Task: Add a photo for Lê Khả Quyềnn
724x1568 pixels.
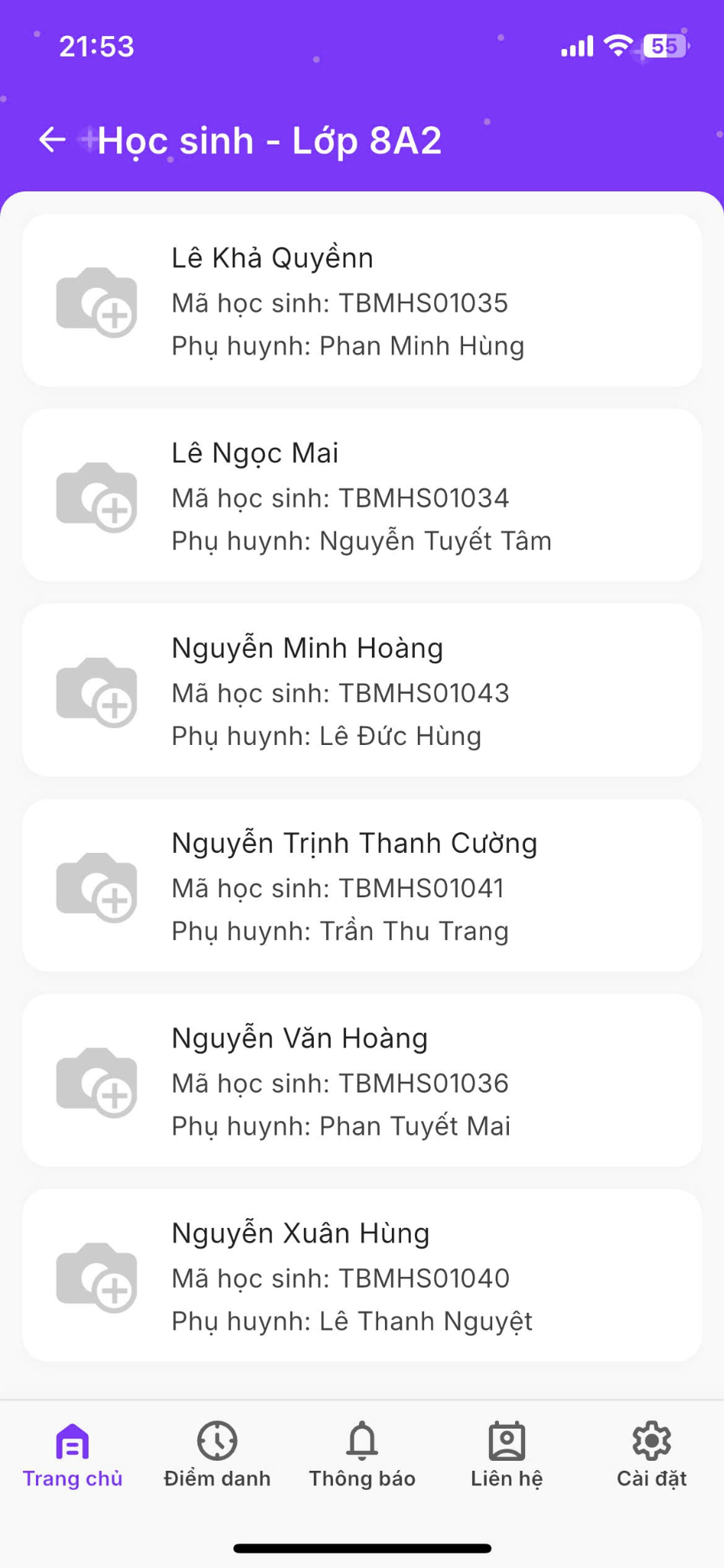Action: (96, 302)
